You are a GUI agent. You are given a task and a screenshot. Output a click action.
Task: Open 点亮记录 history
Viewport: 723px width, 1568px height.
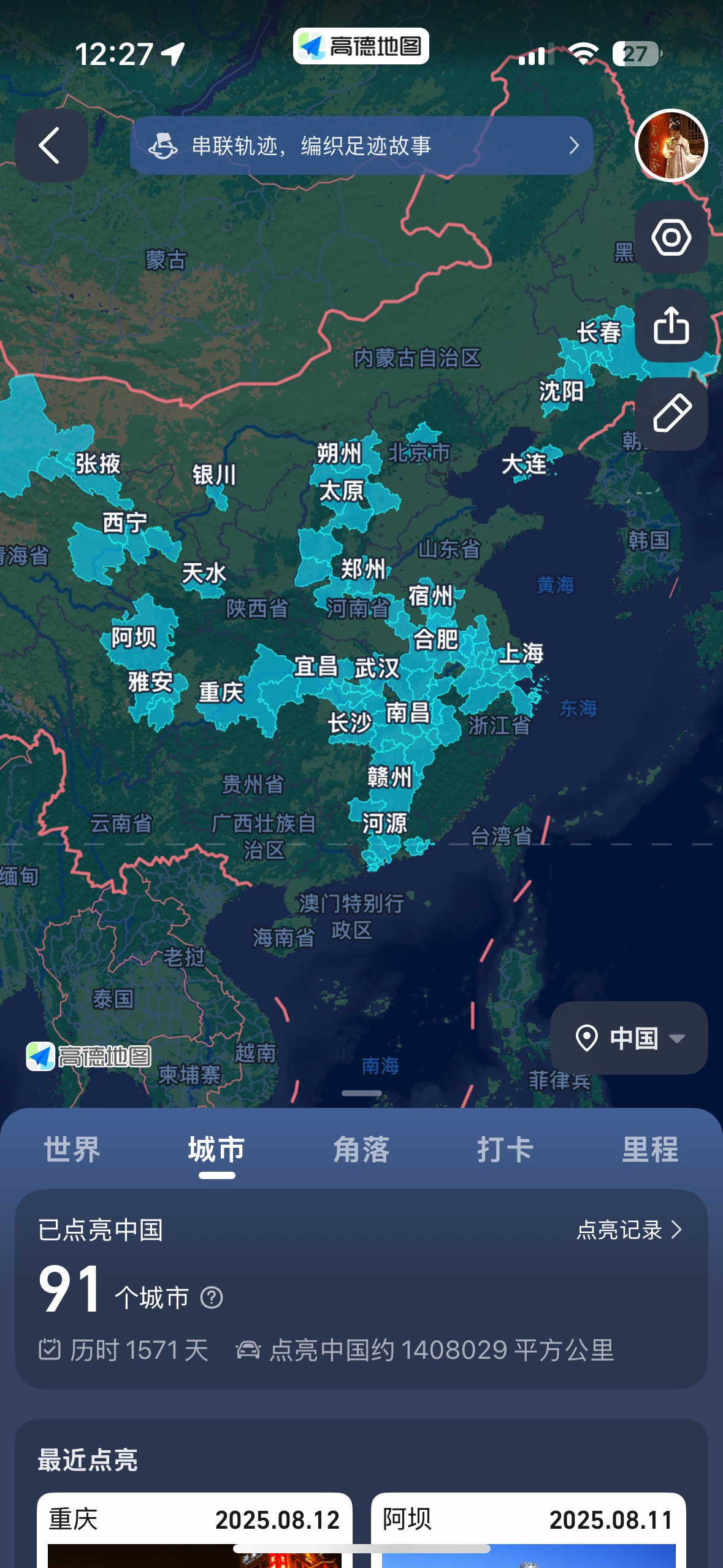[629, 1230]
